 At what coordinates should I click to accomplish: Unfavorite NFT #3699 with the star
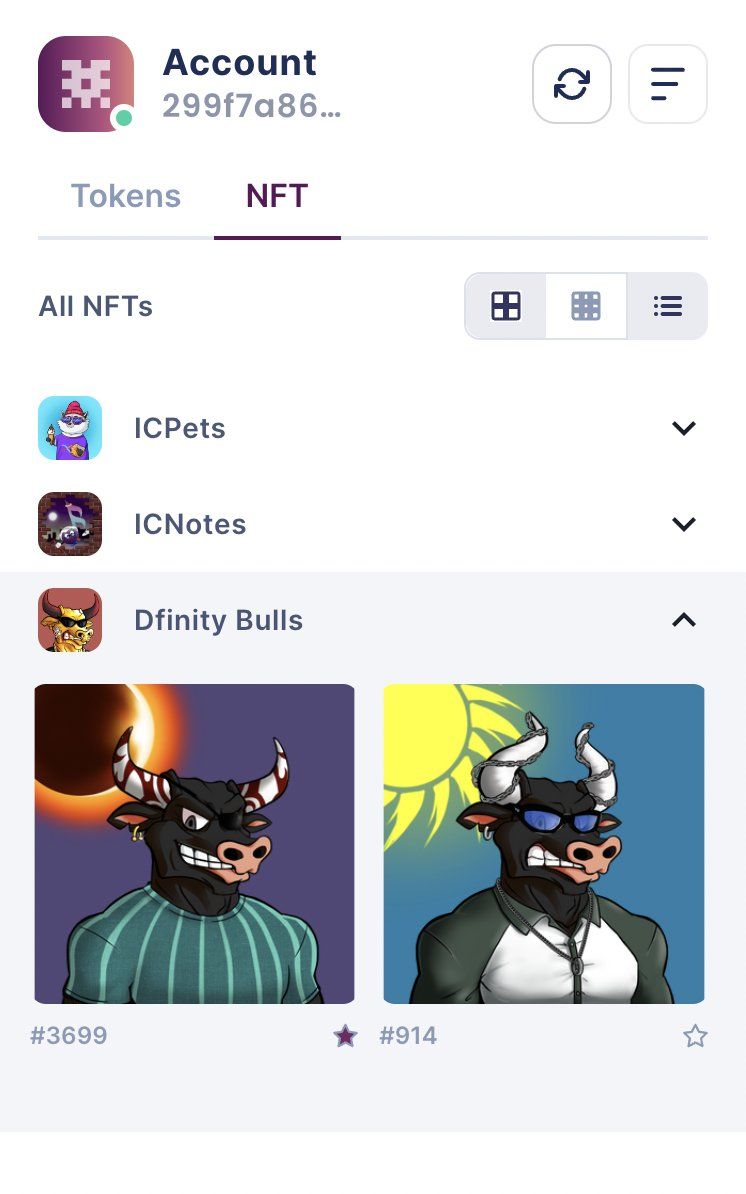point(345,1036)
